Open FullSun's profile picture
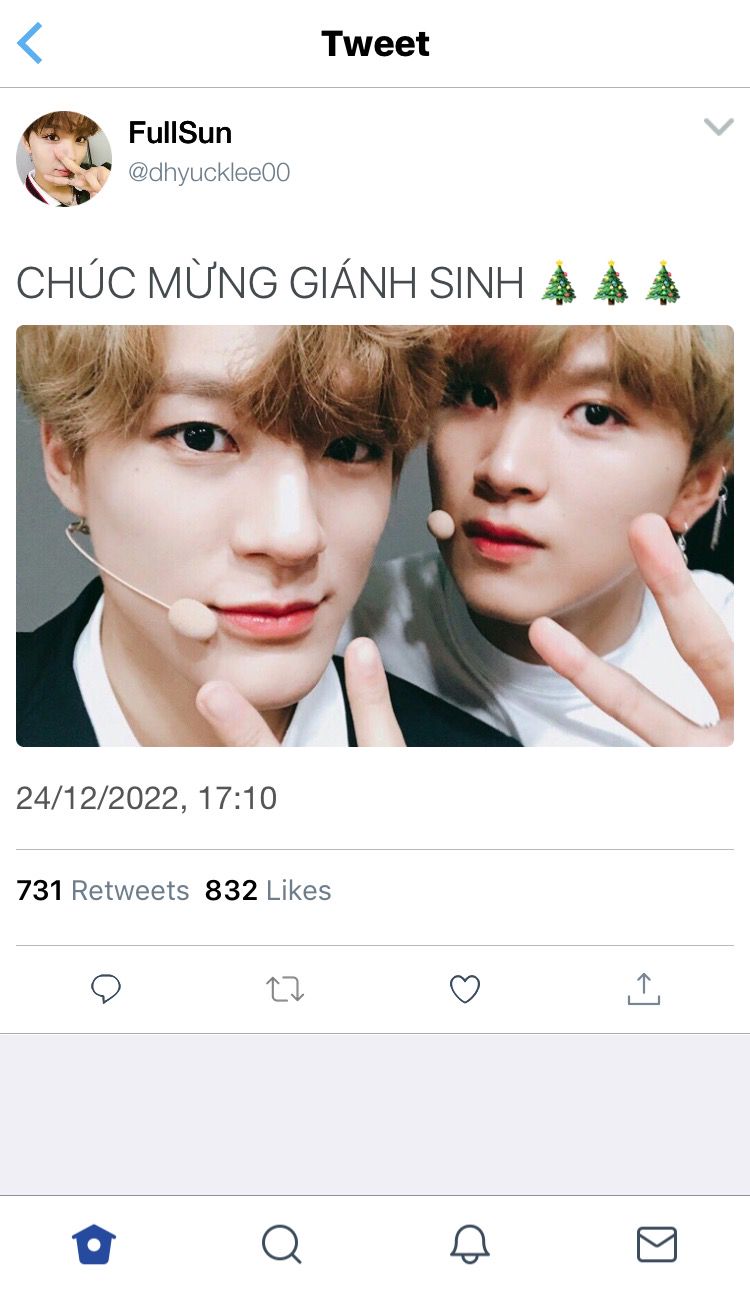This screenshot has width=750, height=1293. click(x=64, y=159)
